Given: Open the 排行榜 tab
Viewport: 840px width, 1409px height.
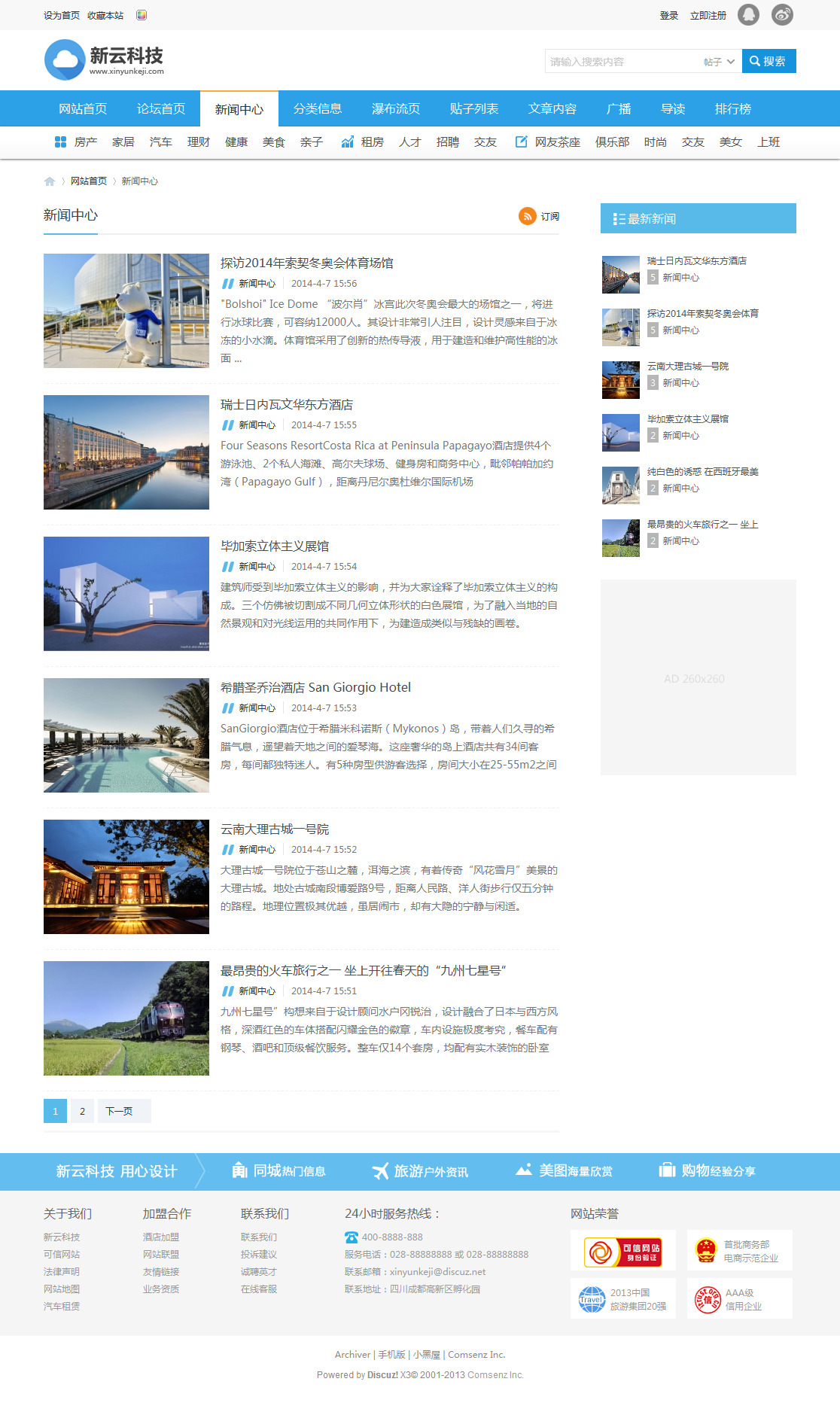Looking at the screenshot, I should tap(732, 109).
